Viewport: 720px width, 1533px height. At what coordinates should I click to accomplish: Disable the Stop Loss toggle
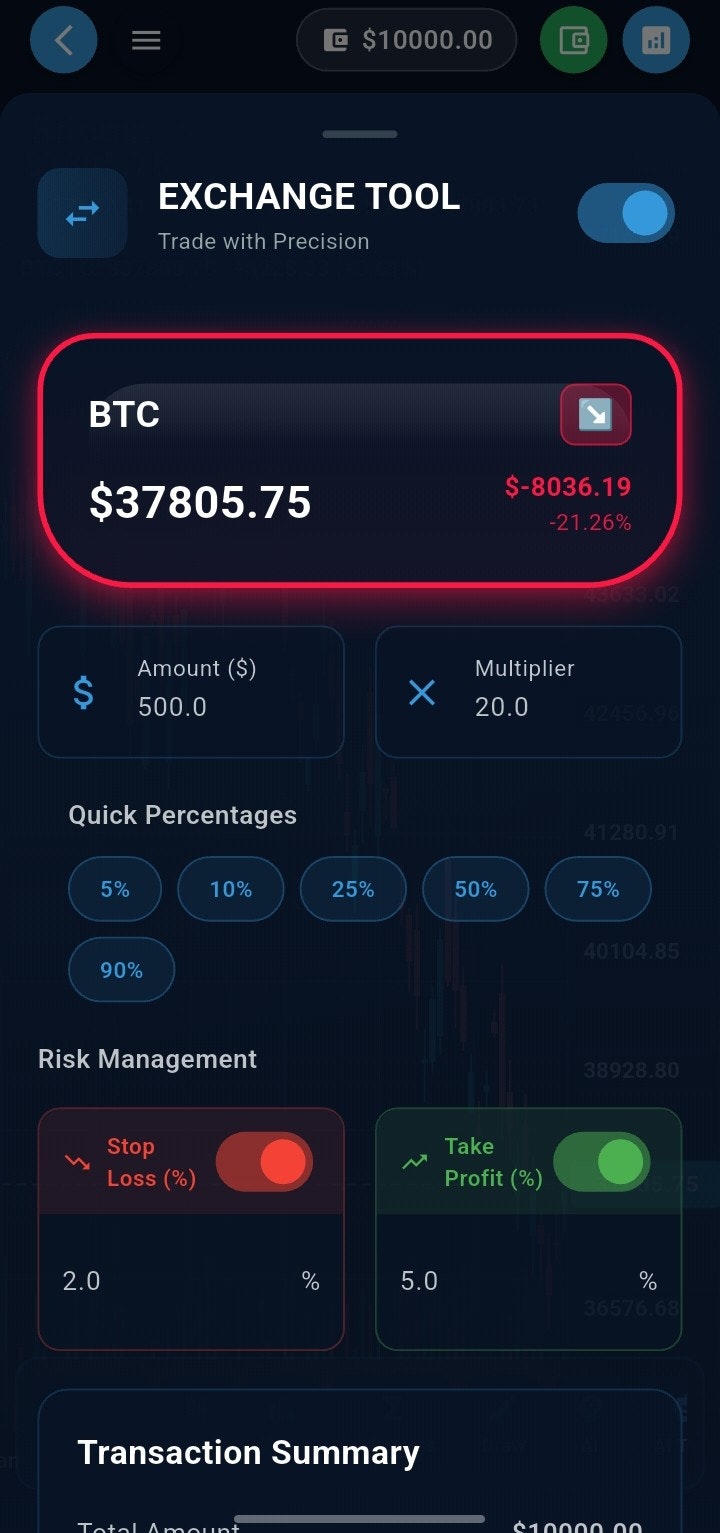point(264,1161)
